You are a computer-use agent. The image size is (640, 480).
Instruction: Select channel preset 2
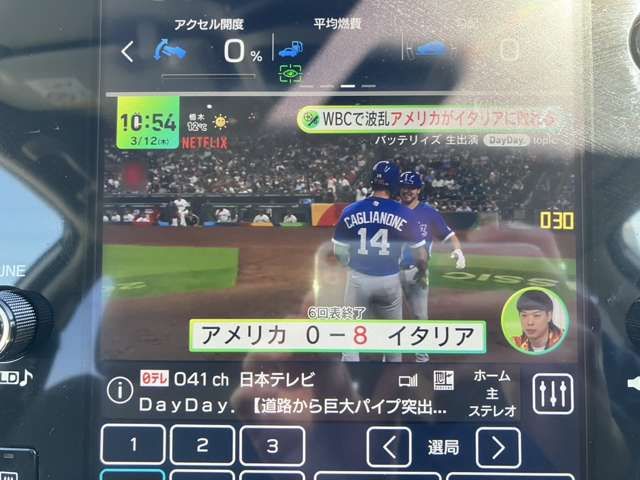(202, 446)
